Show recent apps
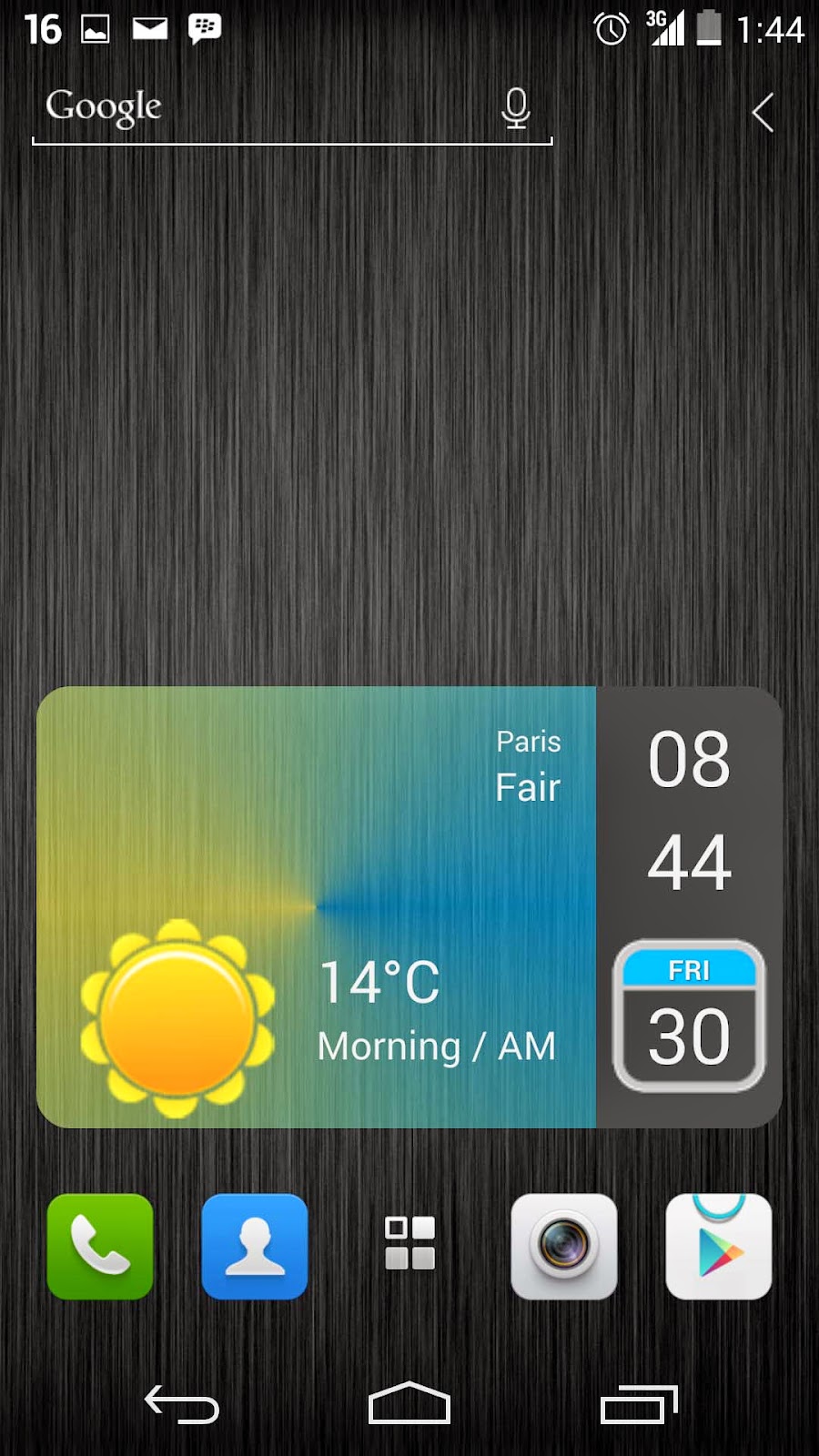Image resolution: width=819 pixels, height=1456 pixels. 639,1404
